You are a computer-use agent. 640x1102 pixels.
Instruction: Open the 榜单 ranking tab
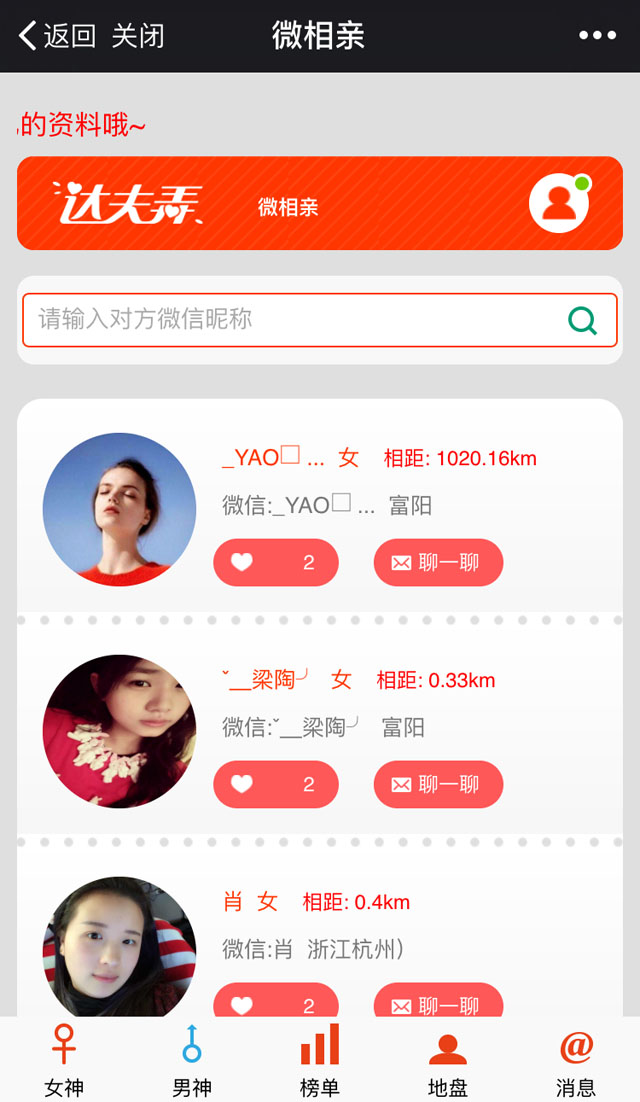[320, 1060]
